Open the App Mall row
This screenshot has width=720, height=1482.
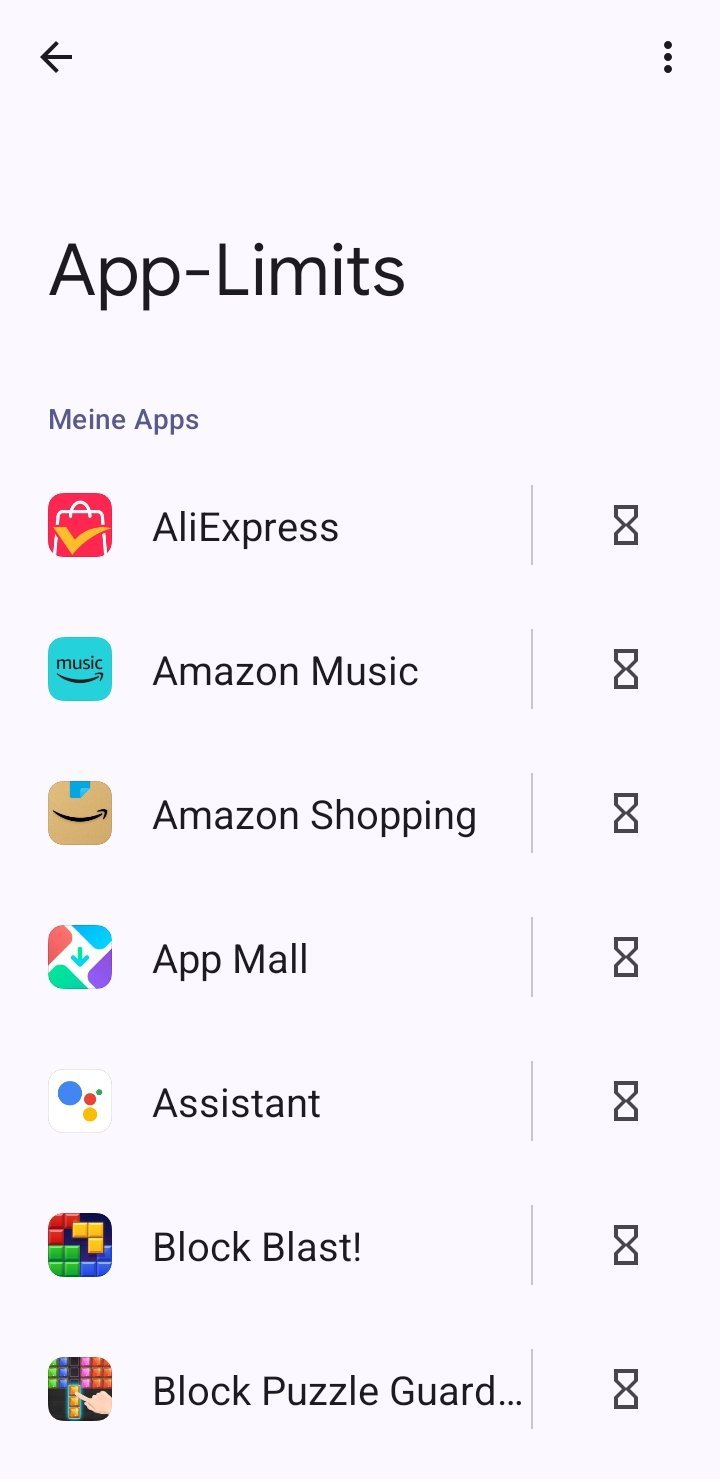tap(230, 959)
